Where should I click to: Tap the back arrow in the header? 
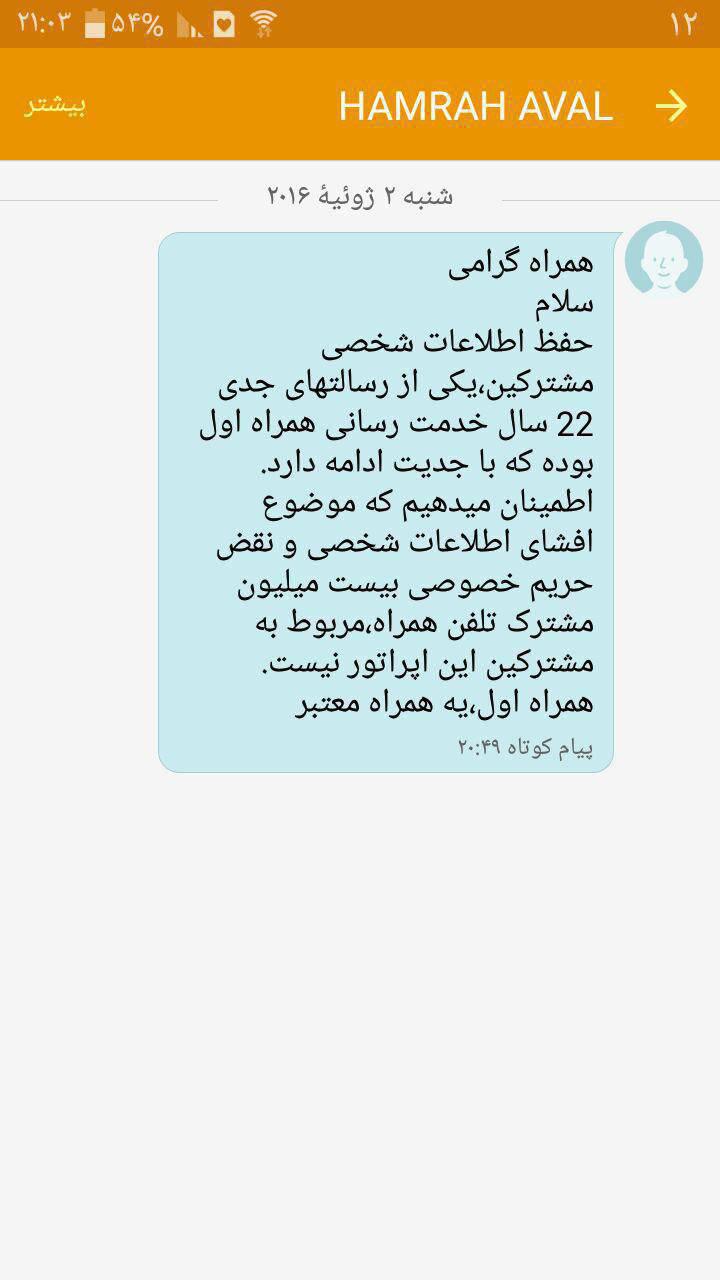pos(671,106)
